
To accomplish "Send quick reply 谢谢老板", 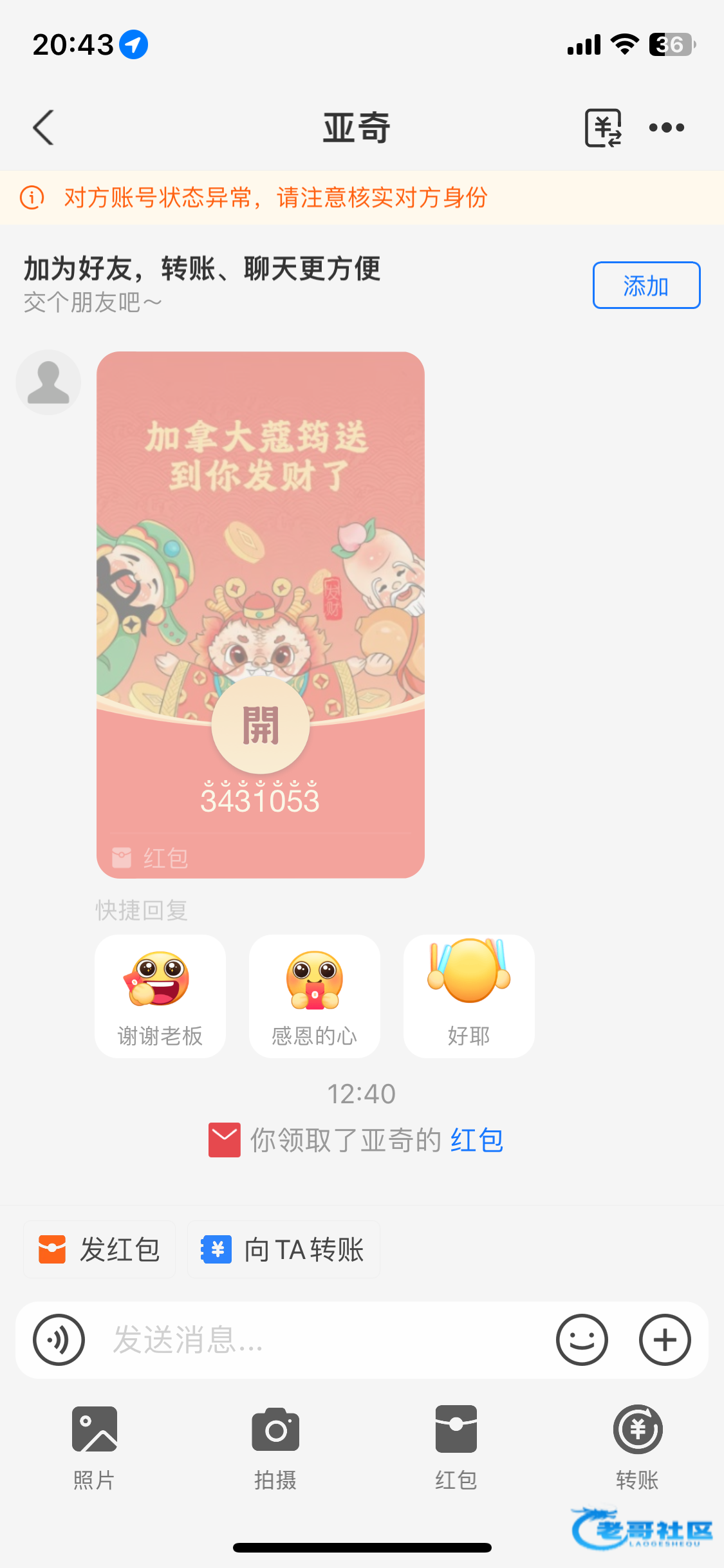I will [x=160, y=995].
